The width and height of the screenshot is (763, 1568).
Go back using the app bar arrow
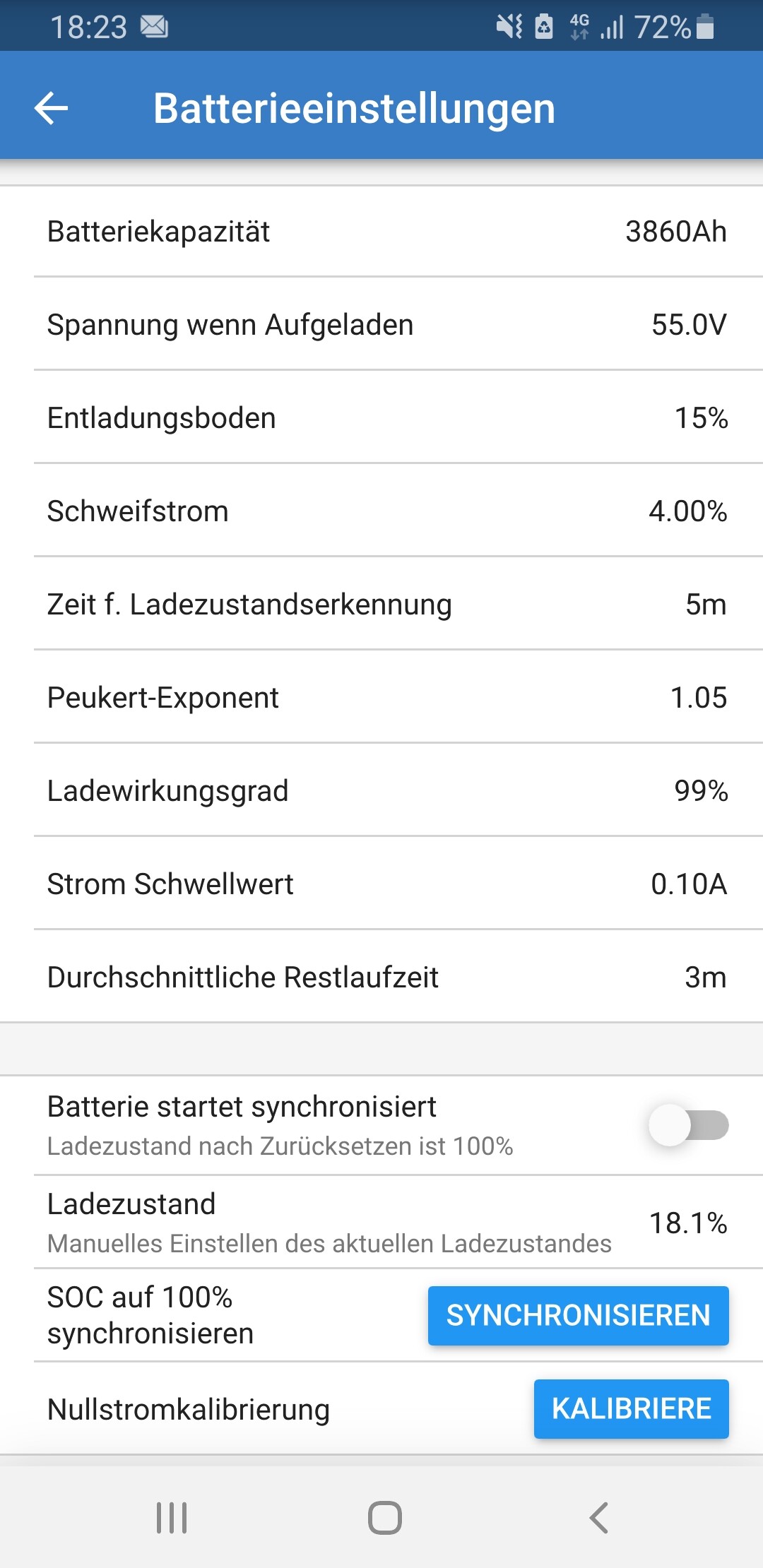51,108
